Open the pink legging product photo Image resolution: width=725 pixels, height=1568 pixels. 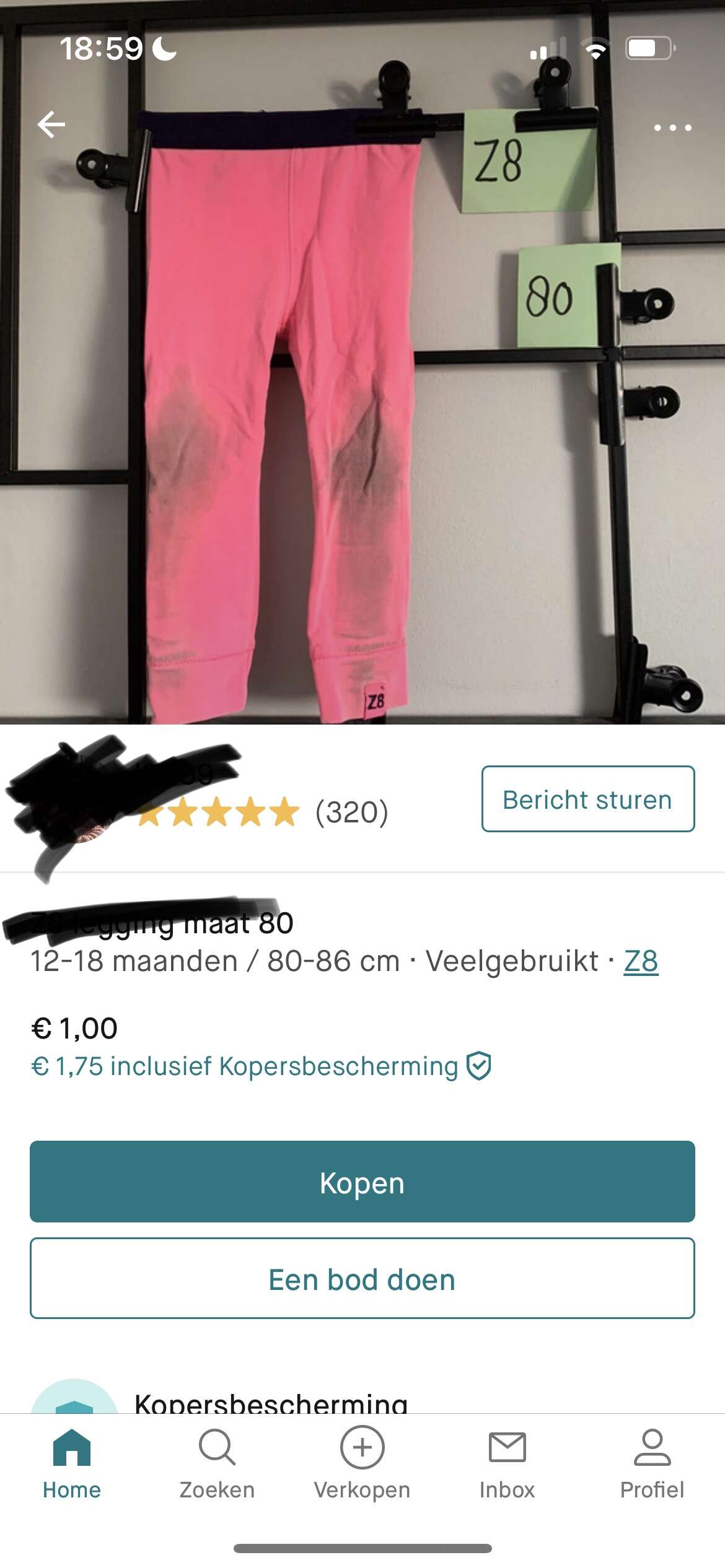tap(362, 362)
